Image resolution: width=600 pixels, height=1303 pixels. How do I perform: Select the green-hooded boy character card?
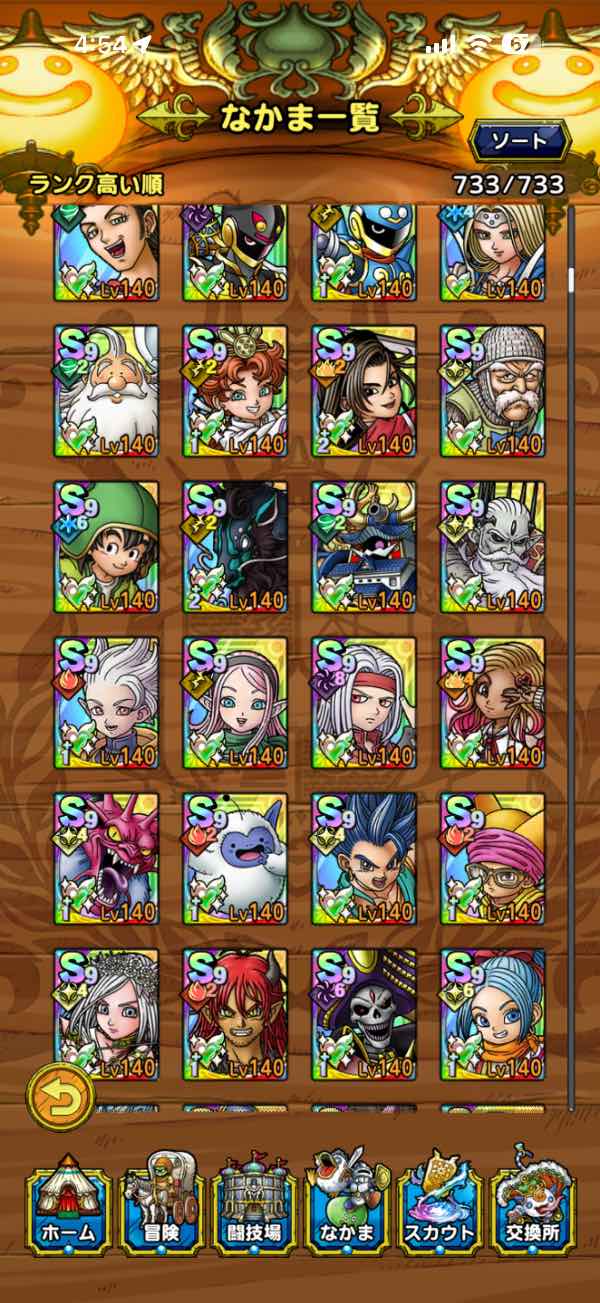pyautogui.click(x=108, y=548)
